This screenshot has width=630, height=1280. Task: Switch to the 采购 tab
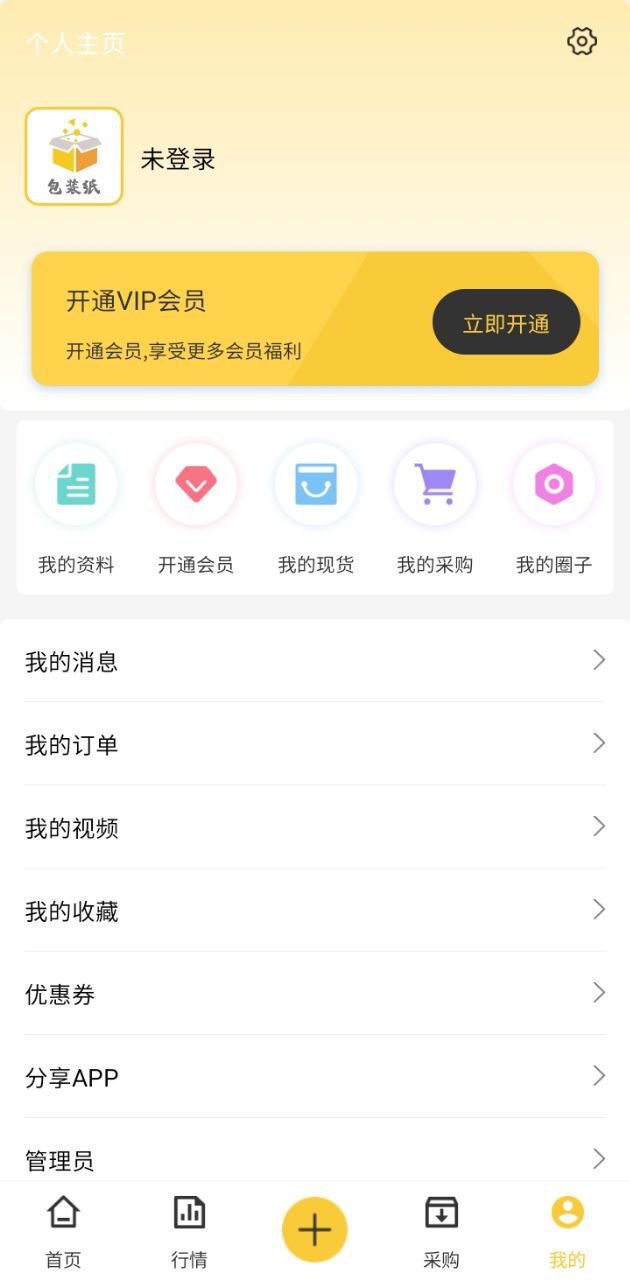pos(441,1230)
